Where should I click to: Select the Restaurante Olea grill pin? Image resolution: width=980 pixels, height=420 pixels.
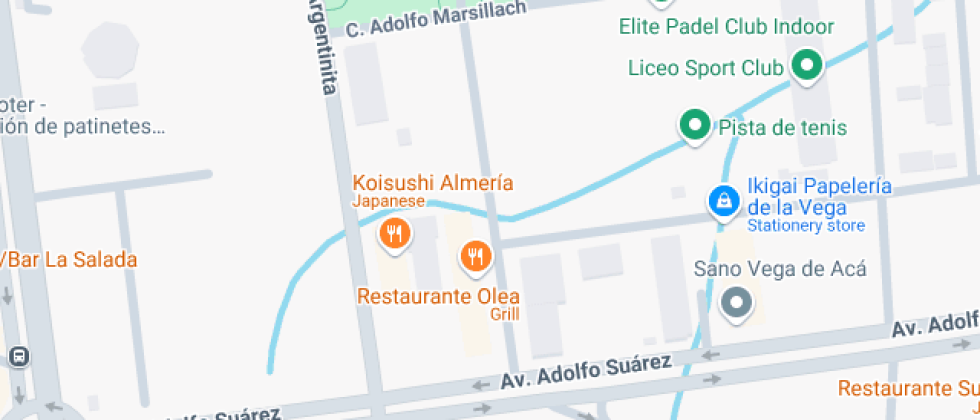tap(476, 256)
